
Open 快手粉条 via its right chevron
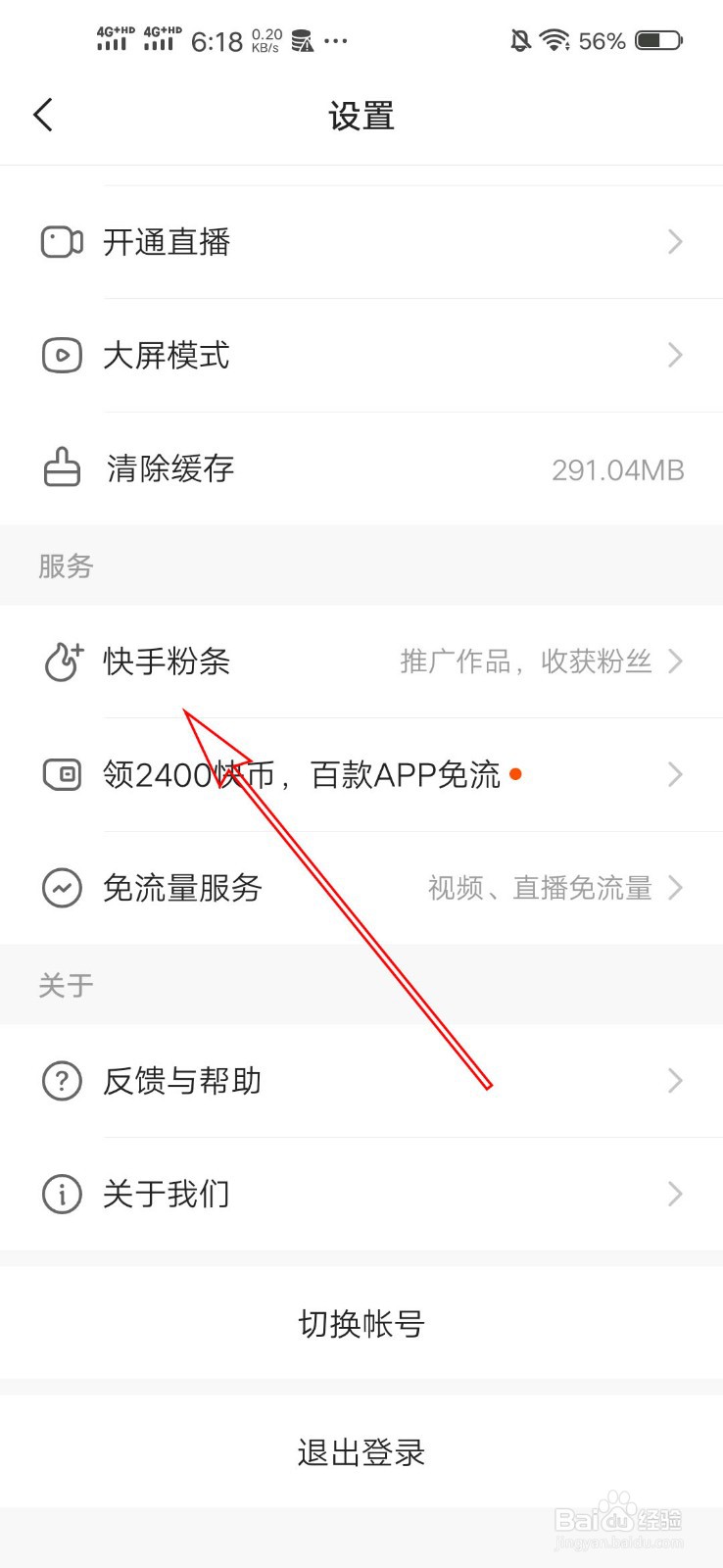coord(674,662)
